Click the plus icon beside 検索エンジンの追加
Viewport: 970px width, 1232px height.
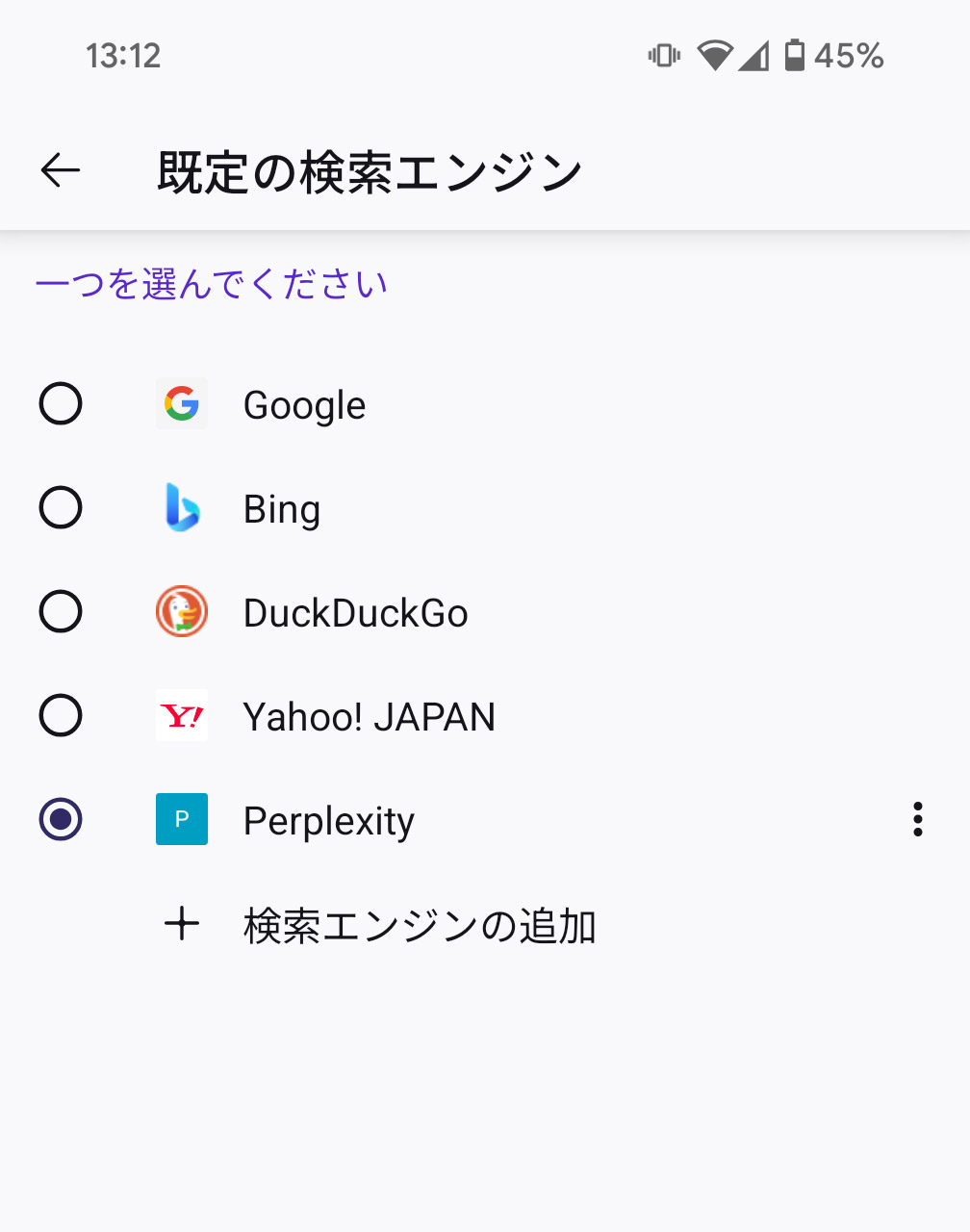tap(182, 923)
